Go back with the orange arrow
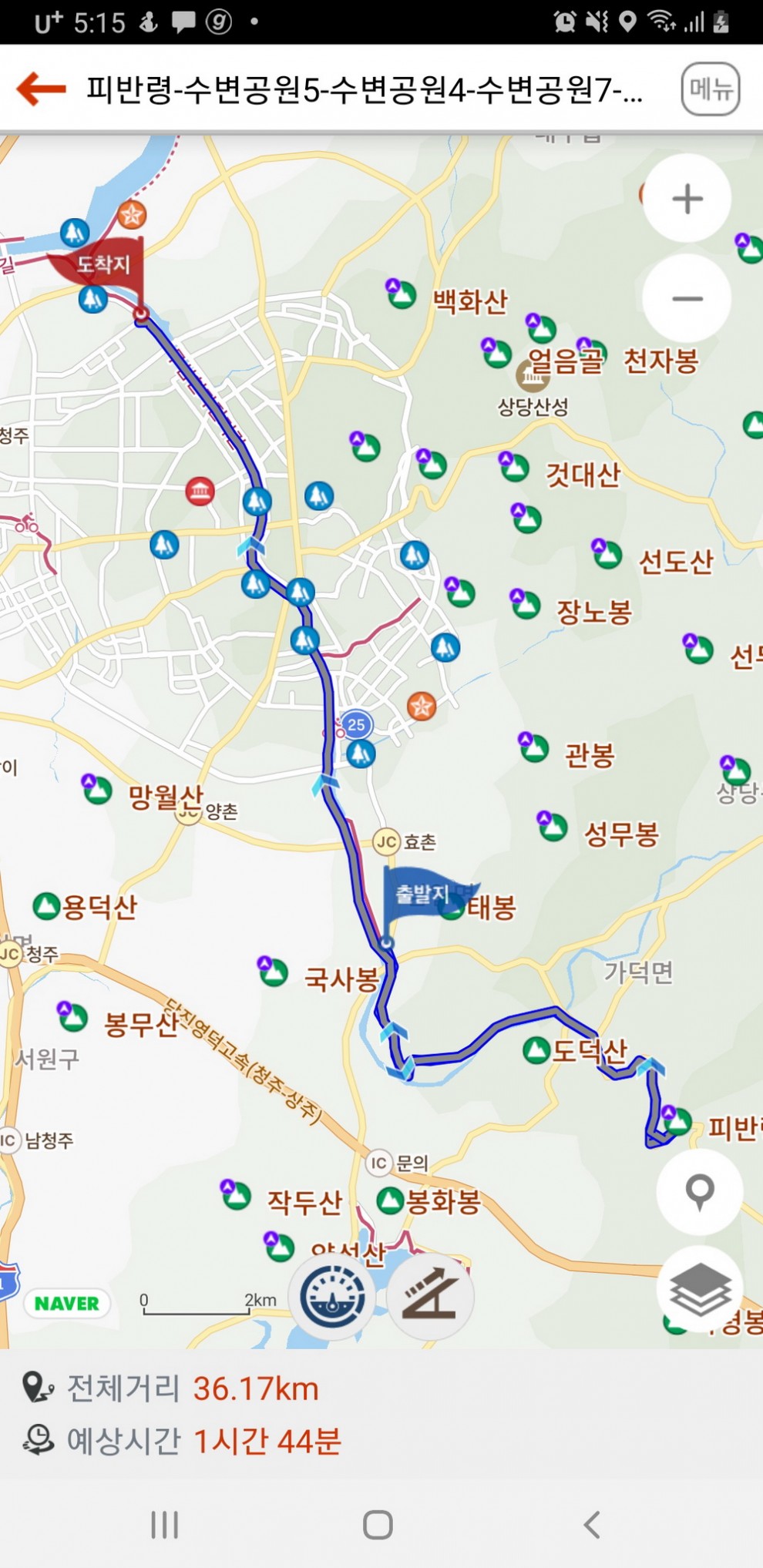Screen dimensions: 763x1568 coord(42,89)
